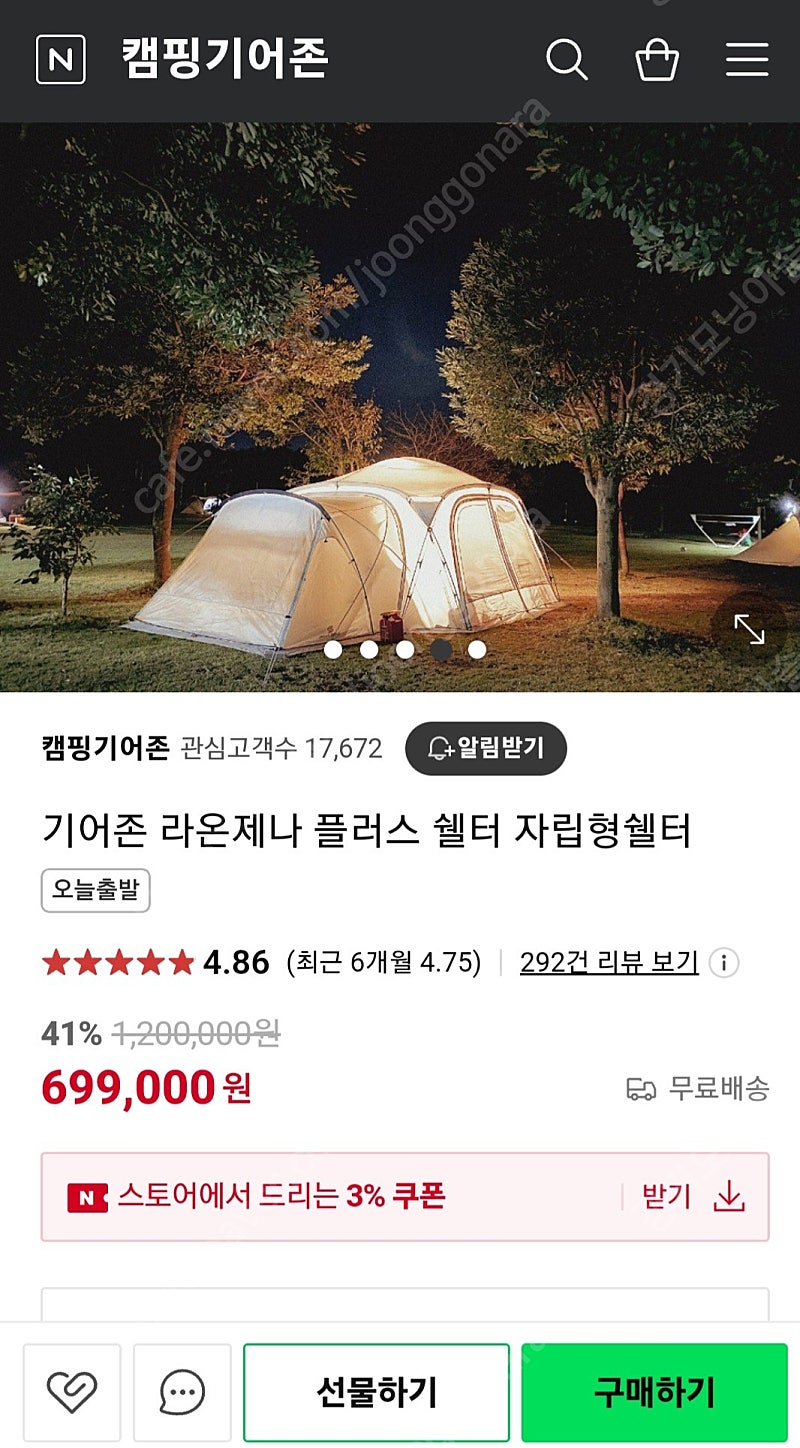Open the 캠핑기어존 store name link
The image size is (800, 1448).
[105, 748]
